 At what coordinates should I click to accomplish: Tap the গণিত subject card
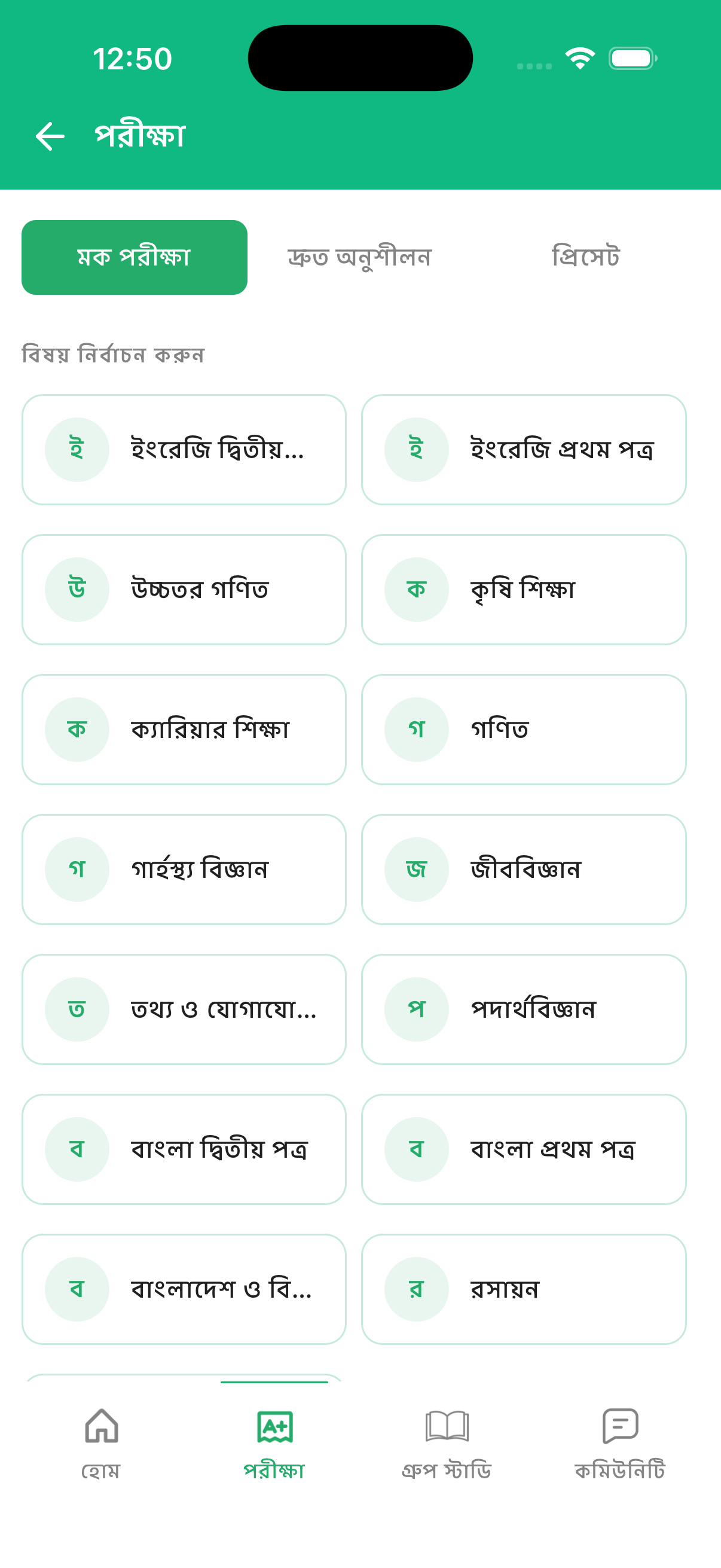point(523,729)
